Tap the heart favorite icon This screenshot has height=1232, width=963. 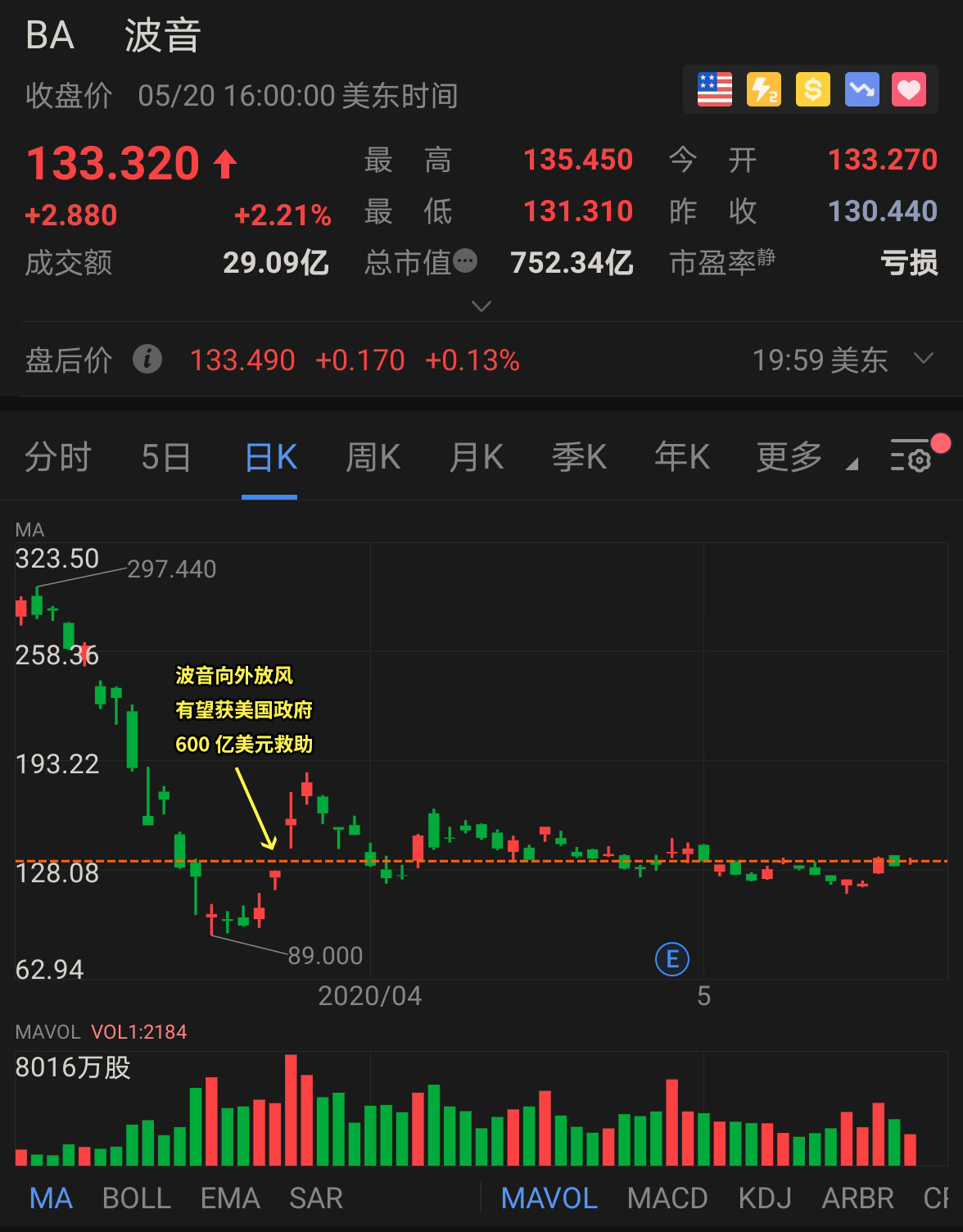(x=909, y=89)
